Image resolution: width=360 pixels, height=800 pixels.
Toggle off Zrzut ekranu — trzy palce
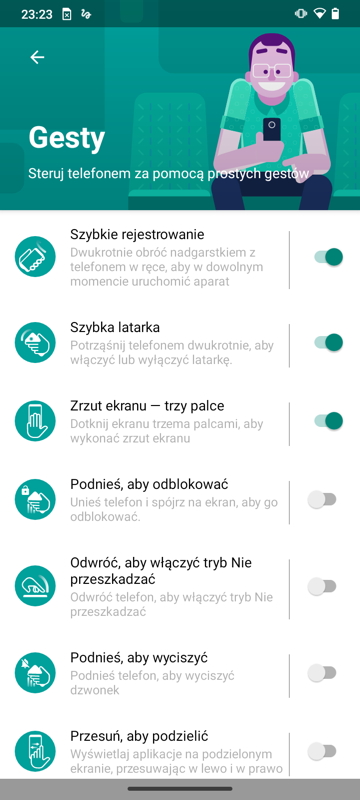click(x=328, y=420)
